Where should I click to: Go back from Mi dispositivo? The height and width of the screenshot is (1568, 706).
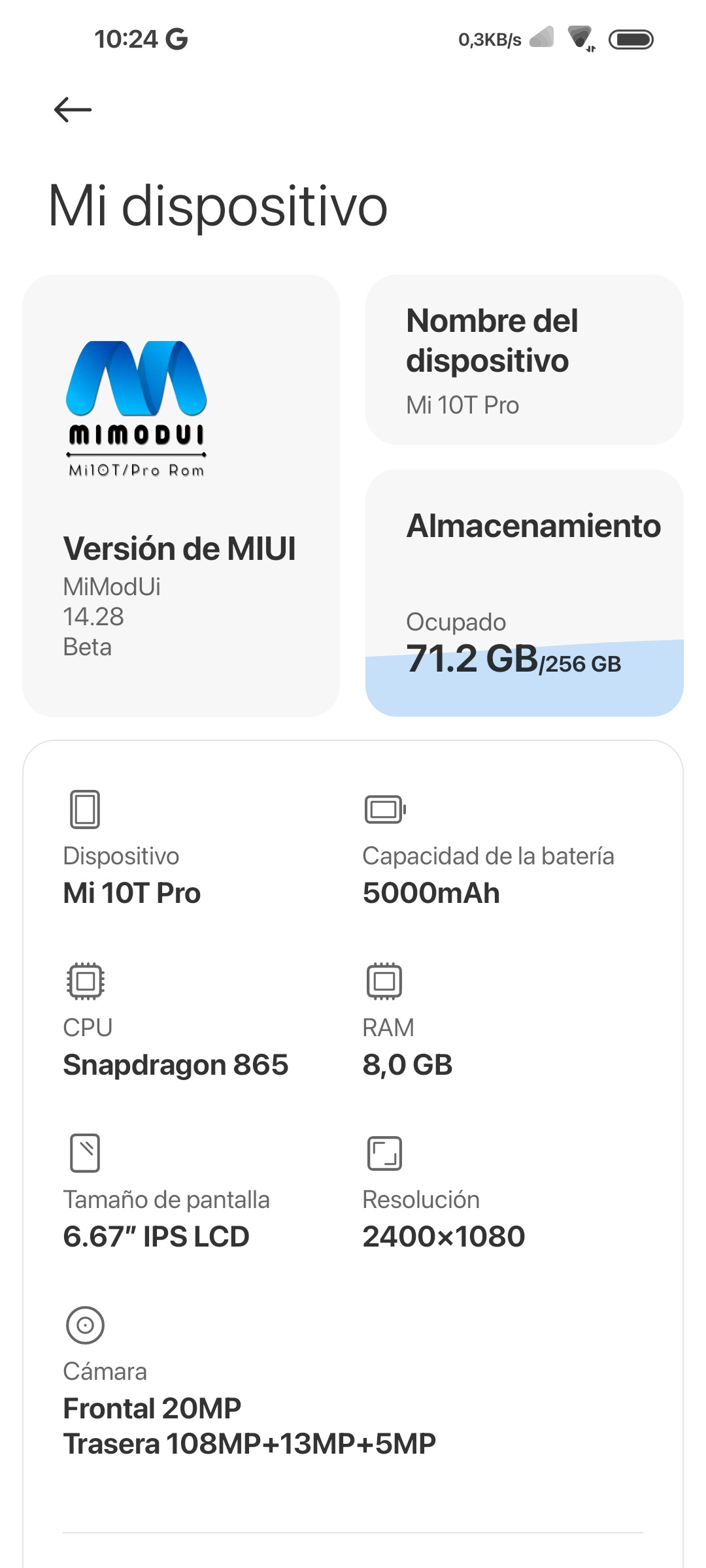tap(73, 110)
